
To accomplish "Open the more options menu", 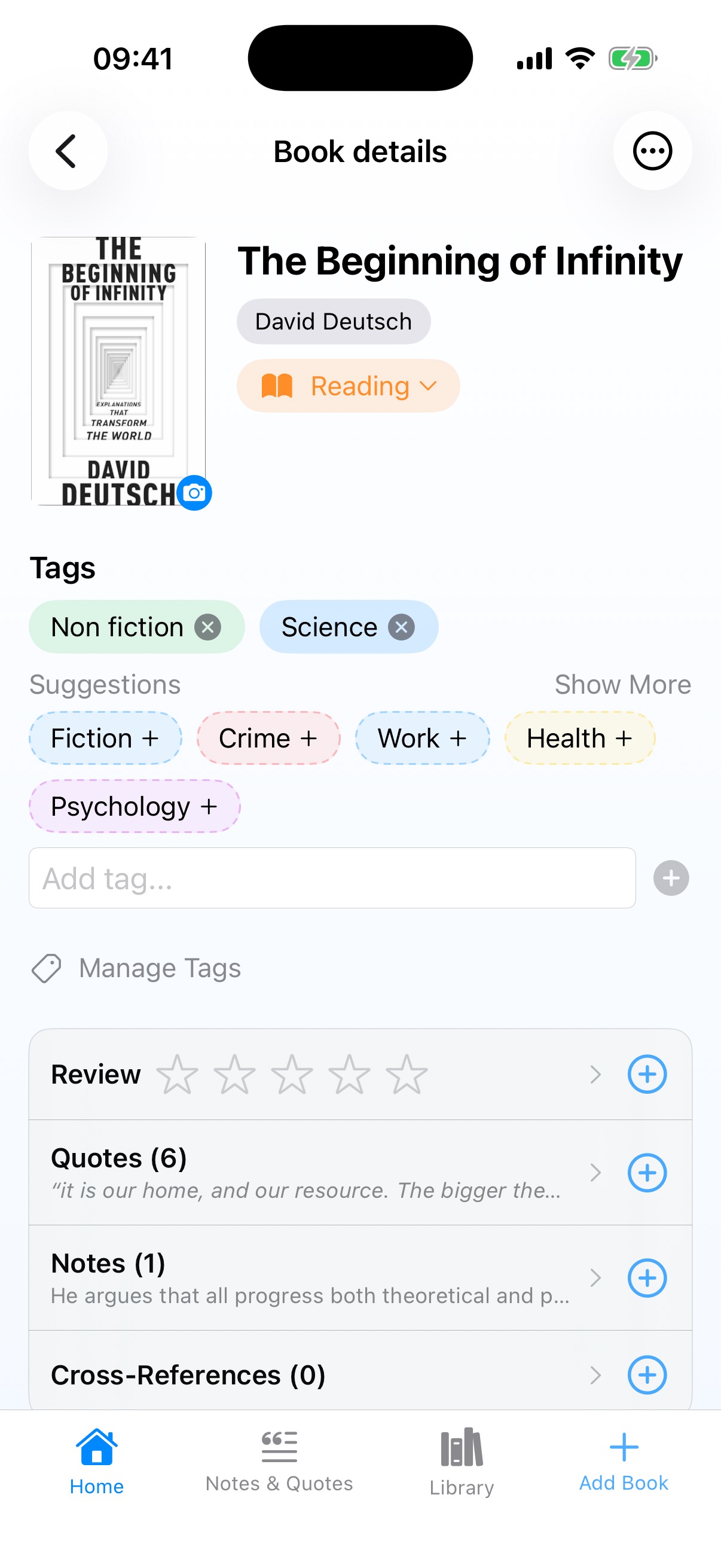I will click(652, 151).
